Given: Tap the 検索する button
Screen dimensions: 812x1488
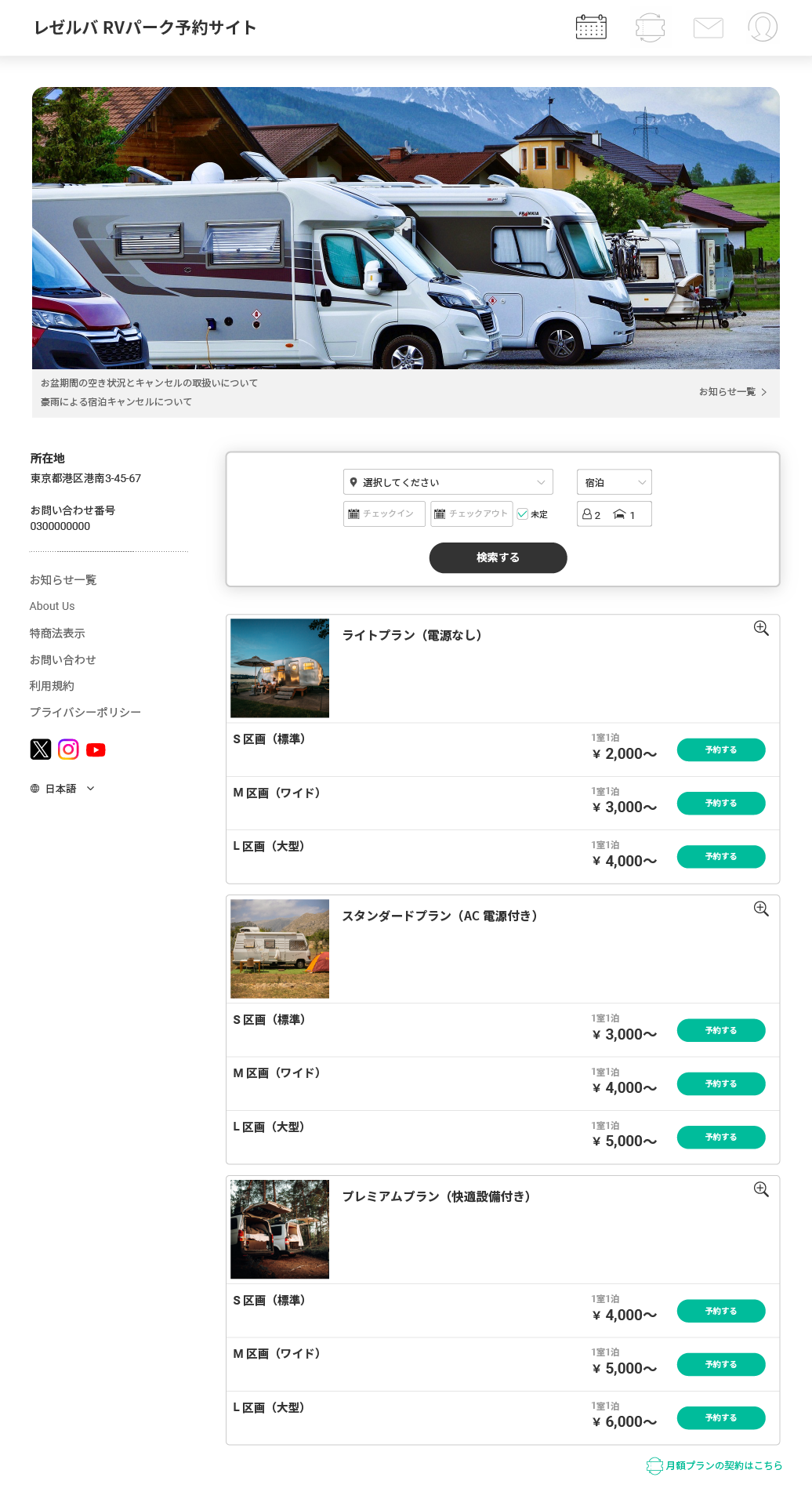Looking at the screenshot, I should 498,557.
